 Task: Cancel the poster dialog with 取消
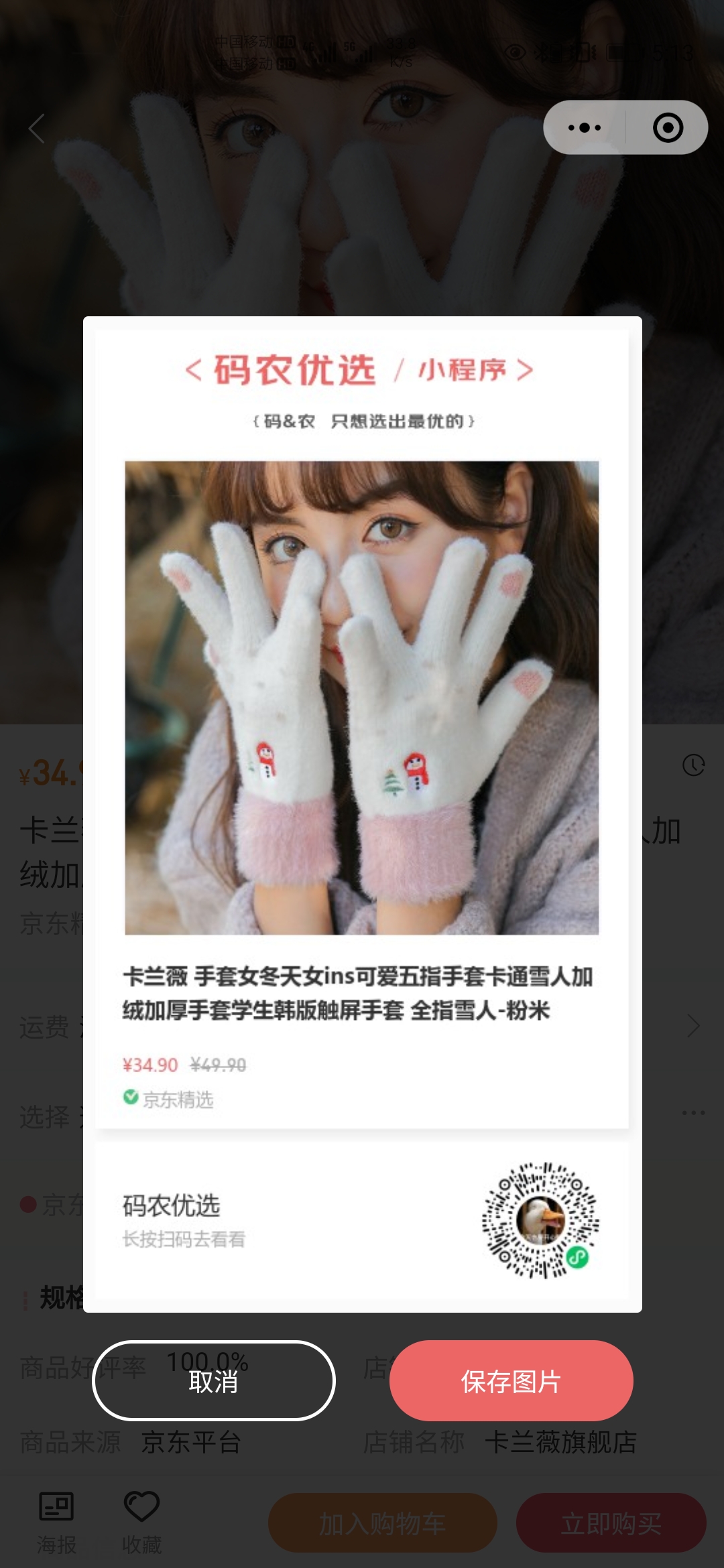pyautogui.click(x=213, y=1380)
